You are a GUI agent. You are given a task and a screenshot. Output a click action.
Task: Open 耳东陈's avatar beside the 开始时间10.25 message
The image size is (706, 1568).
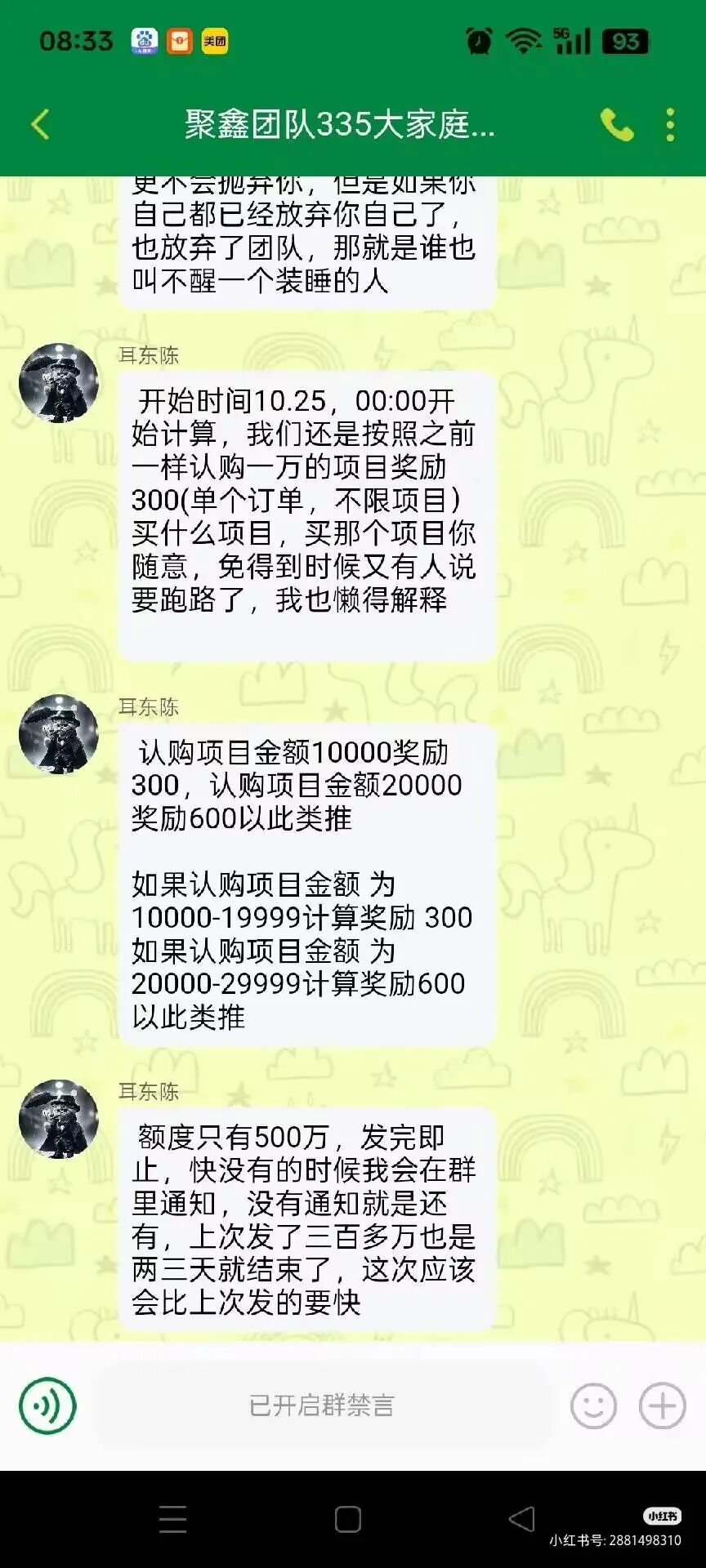pos(59,383)
